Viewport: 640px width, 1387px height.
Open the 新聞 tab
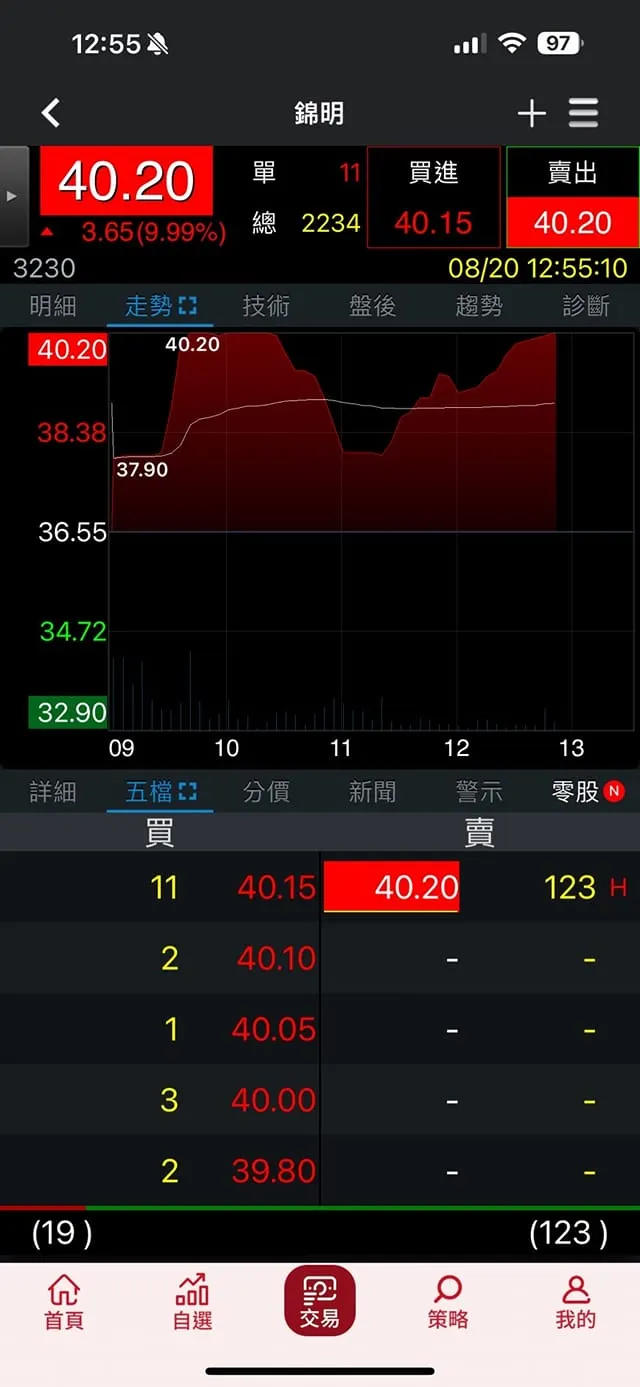coord(372,792)
